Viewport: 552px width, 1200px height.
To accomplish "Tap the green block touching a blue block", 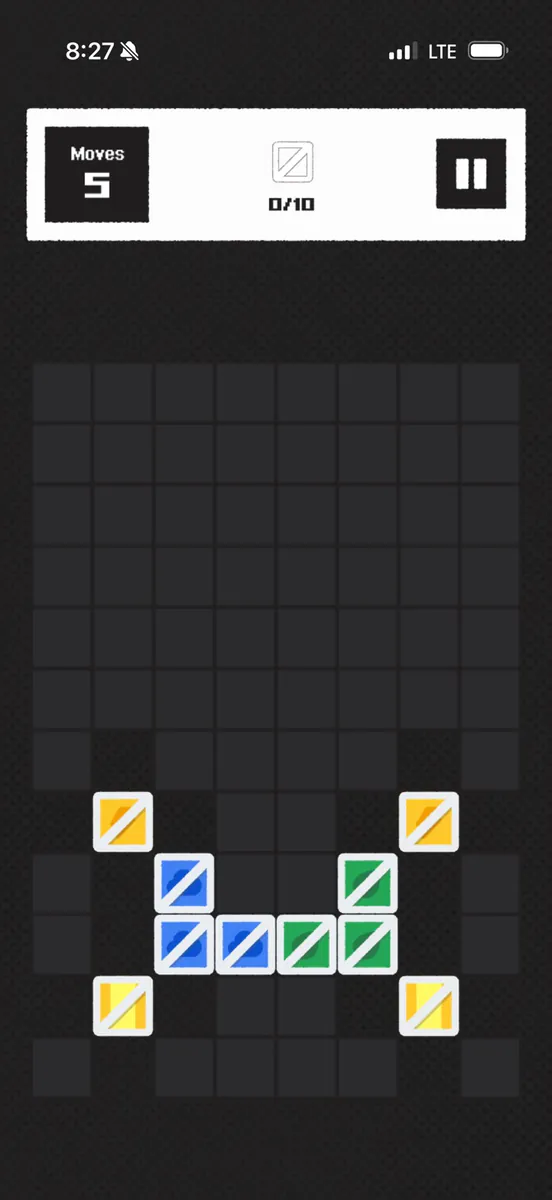I will [307, 944].
